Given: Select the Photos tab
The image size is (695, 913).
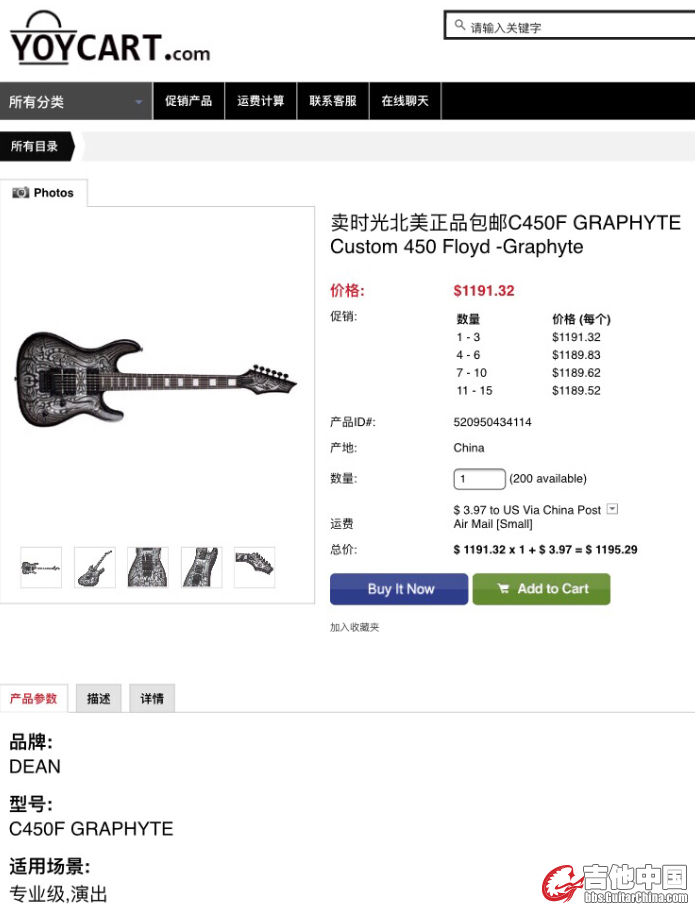Looking at the screenshot, I should point(44,192).
